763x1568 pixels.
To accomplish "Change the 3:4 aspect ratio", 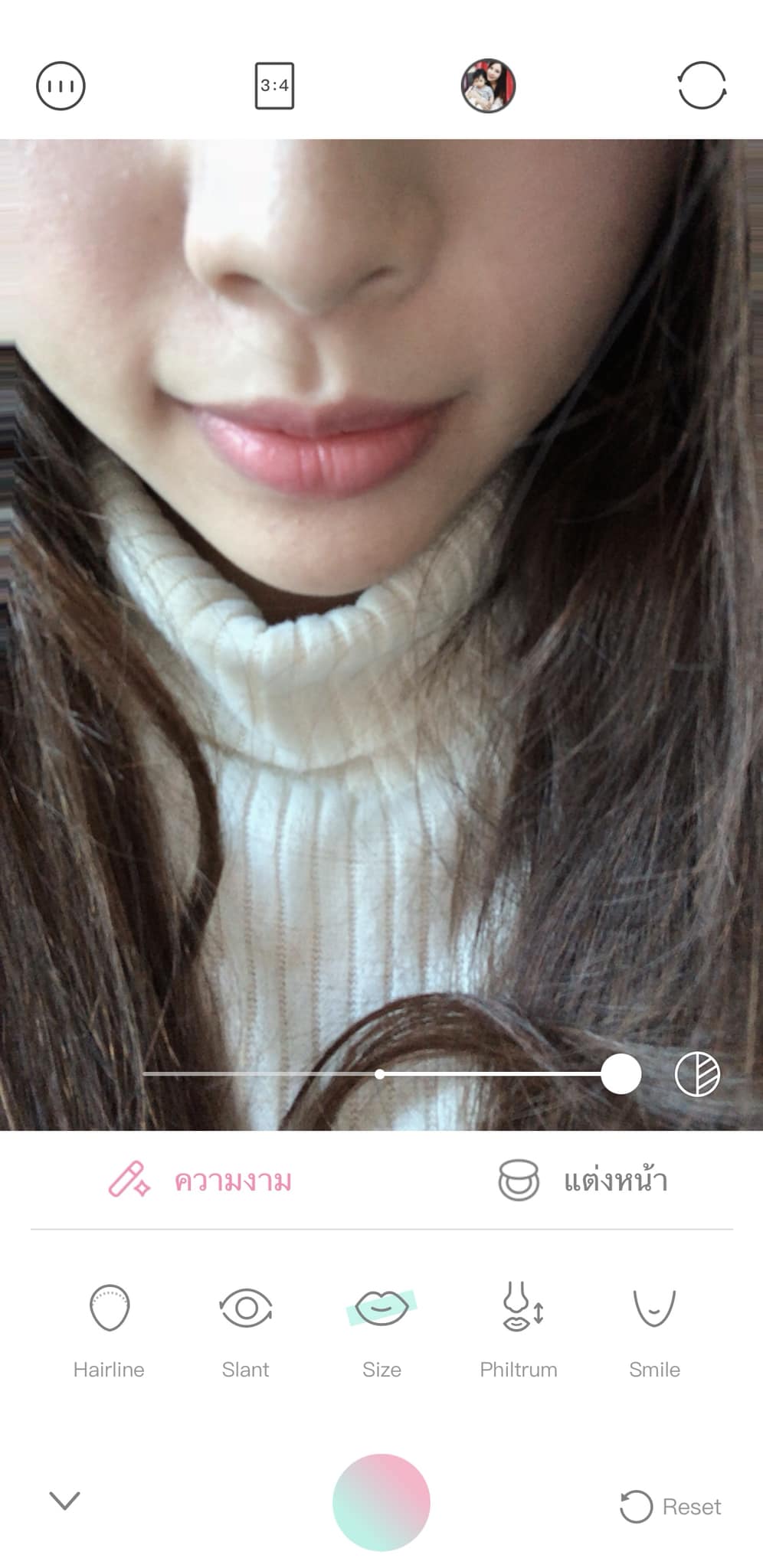I will click(x=274, y=86).
